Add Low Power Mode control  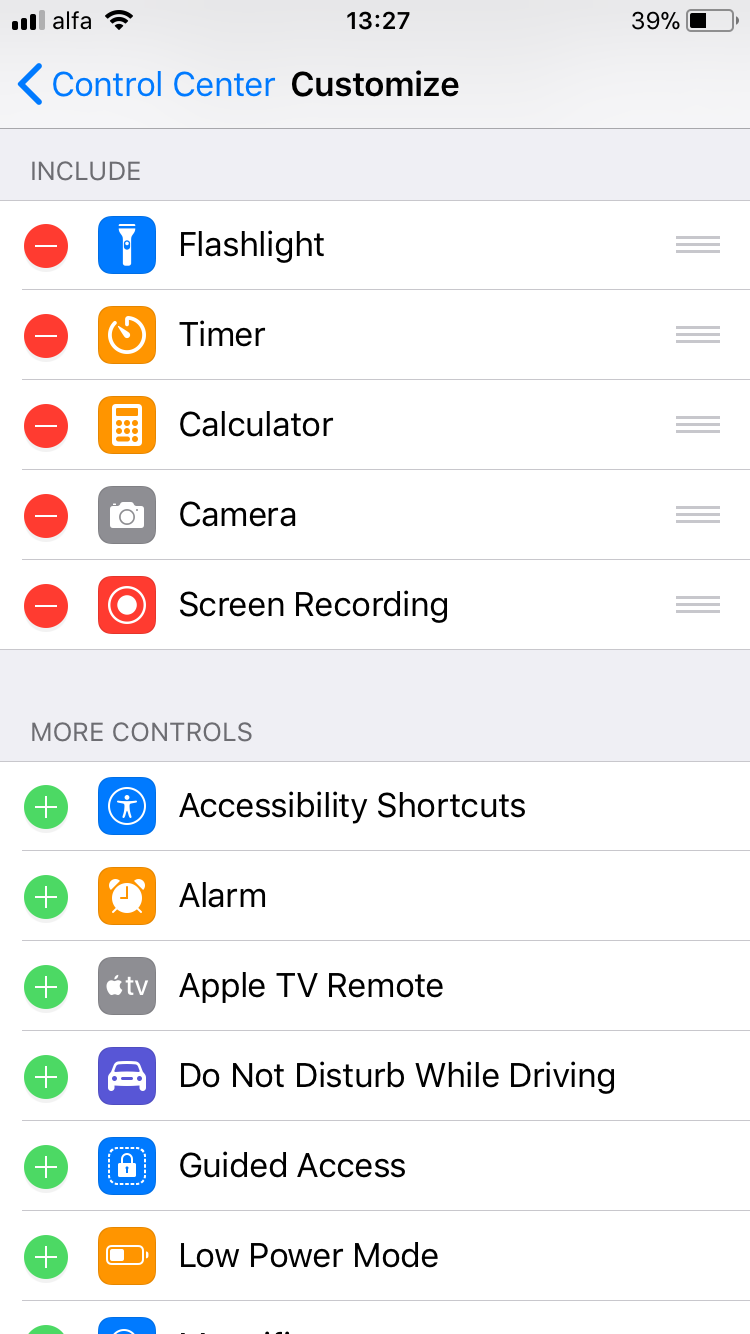click(x=46, y=1256)
